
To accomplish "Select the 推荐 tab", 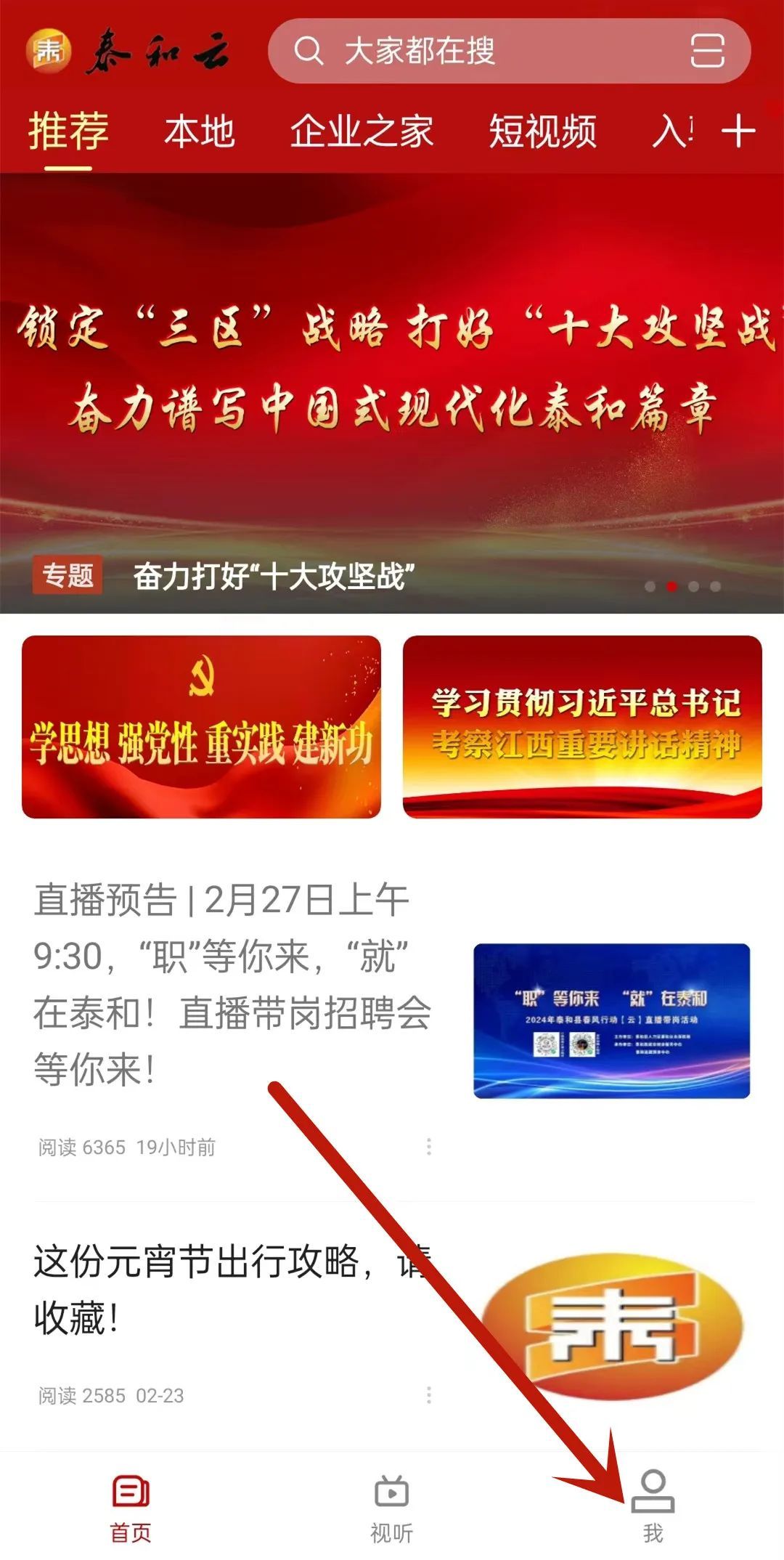I will (x=68, y=131).
